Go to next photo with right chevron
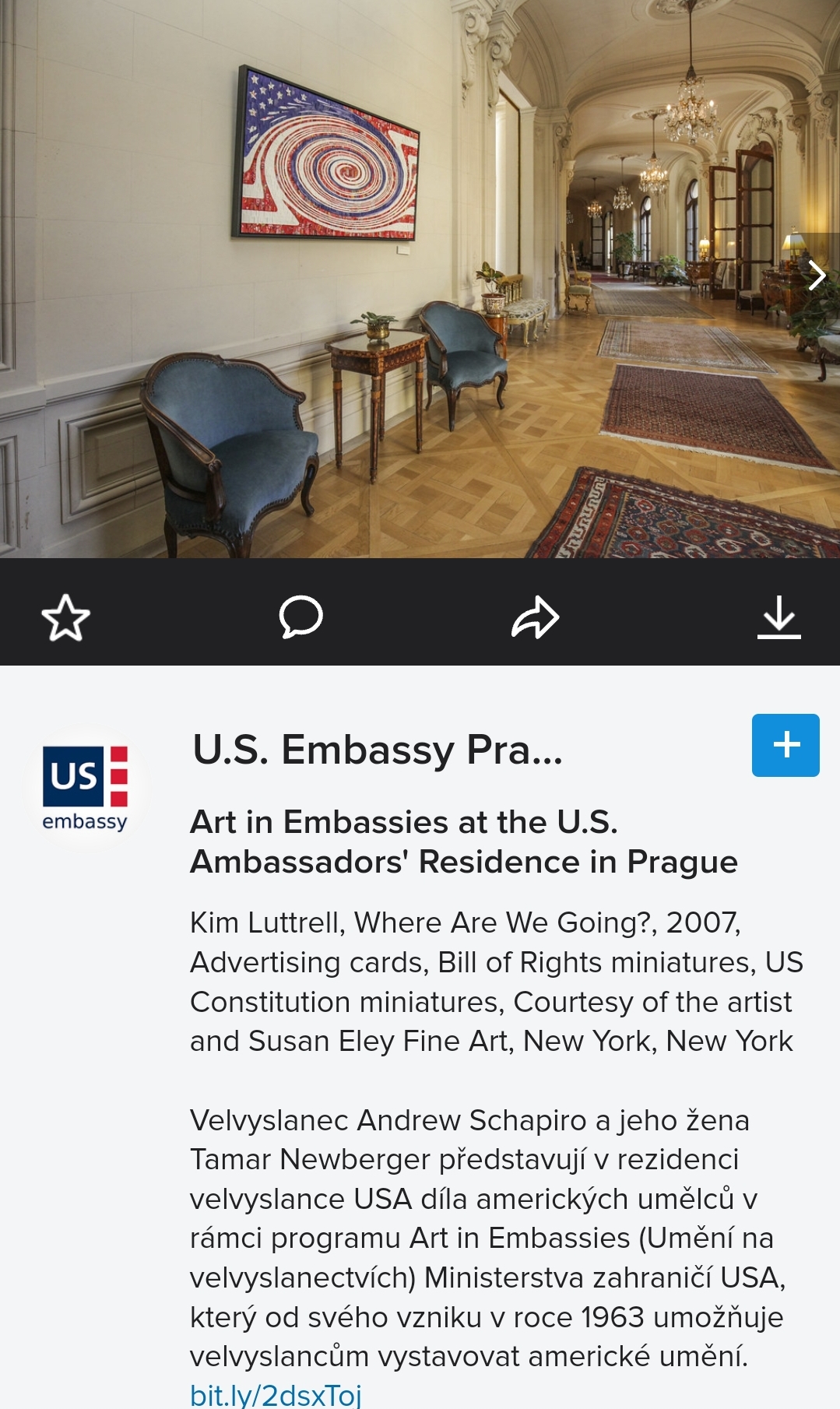The image size is (840, 1409). tap(816, 275)
